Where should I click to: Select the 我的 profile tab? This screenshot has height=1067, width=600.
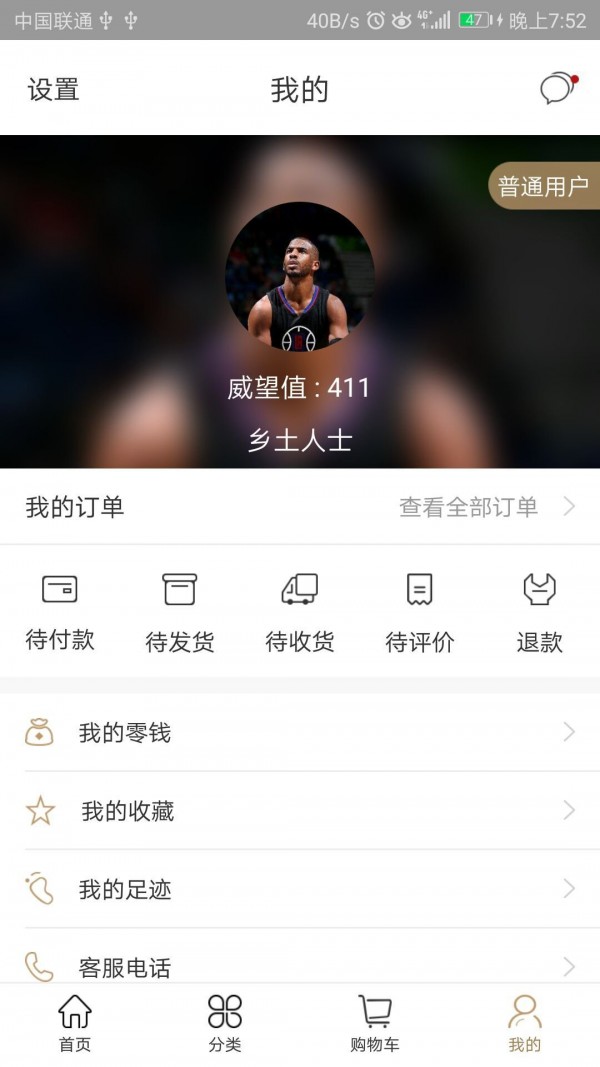tap(525, 1024)
